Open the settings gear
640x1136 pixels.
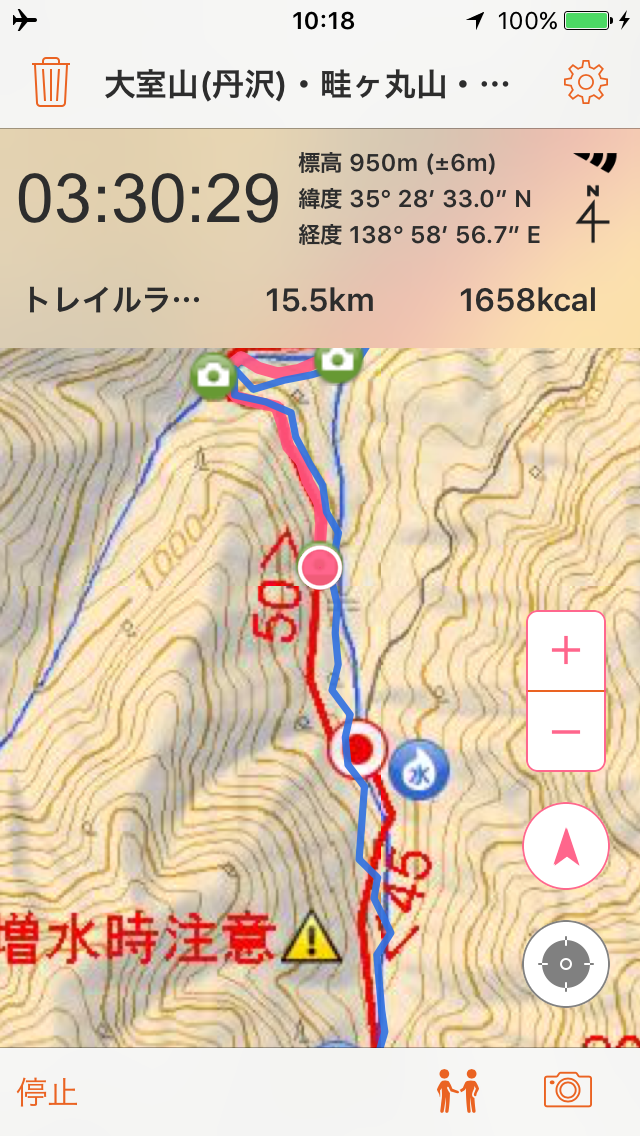coord(586,83)
